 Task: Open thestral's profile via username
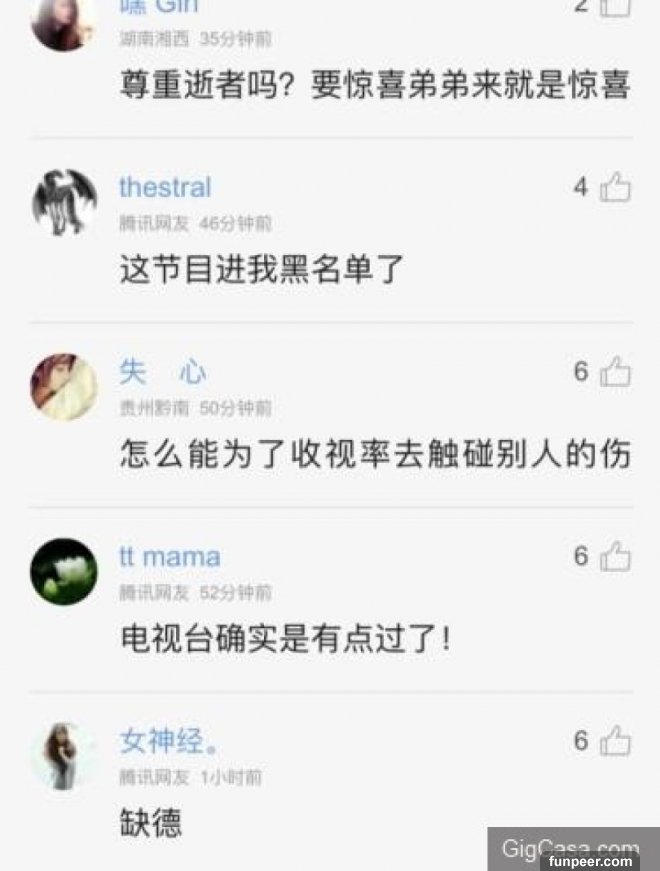coord(165,187)
